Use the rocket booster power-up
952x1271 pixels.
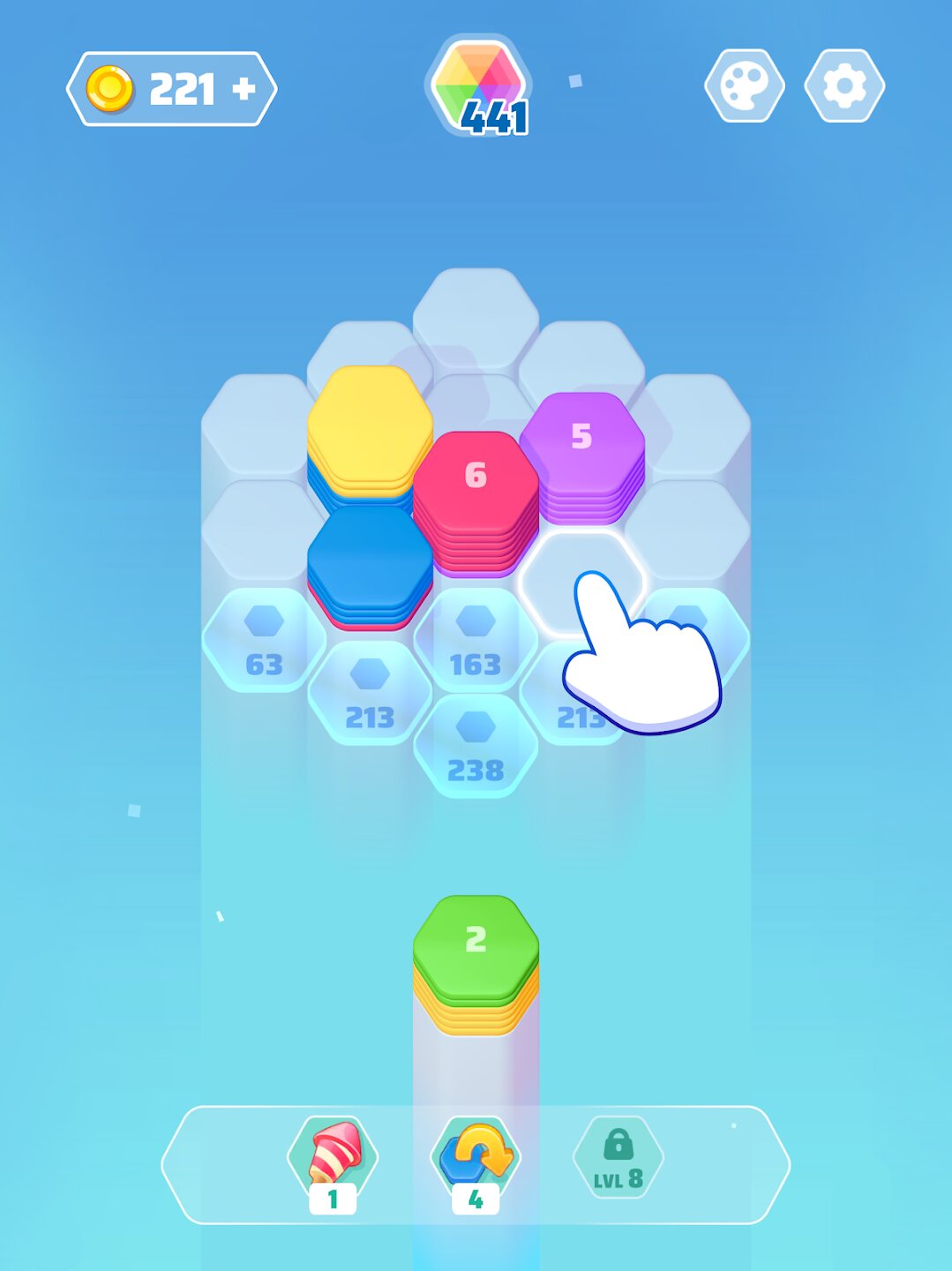click(x=333, y=1156)
